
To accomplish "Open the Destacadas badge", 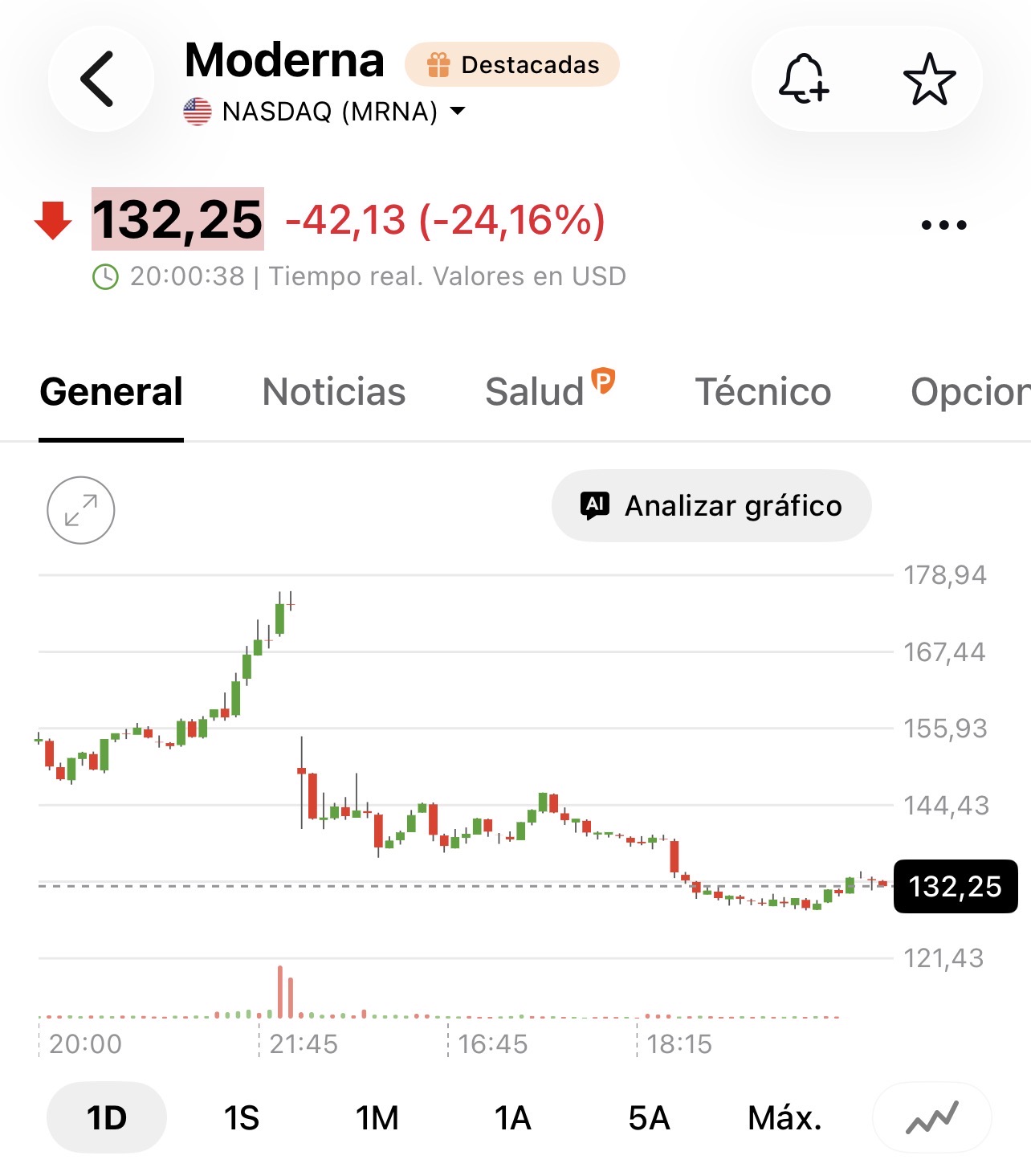I will (x=512, y=64).
